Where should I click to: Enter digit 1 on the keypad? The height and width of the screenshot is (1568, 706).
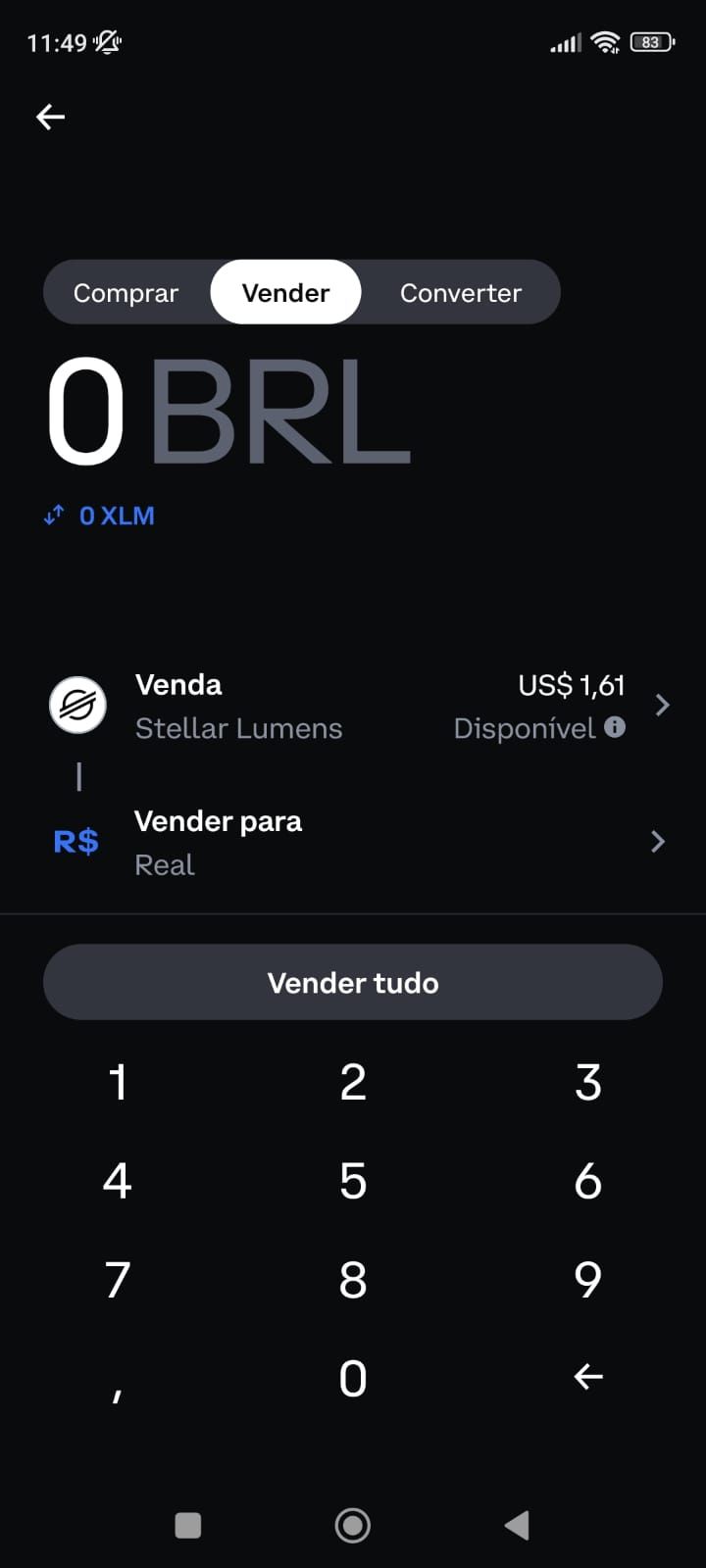118,1083
